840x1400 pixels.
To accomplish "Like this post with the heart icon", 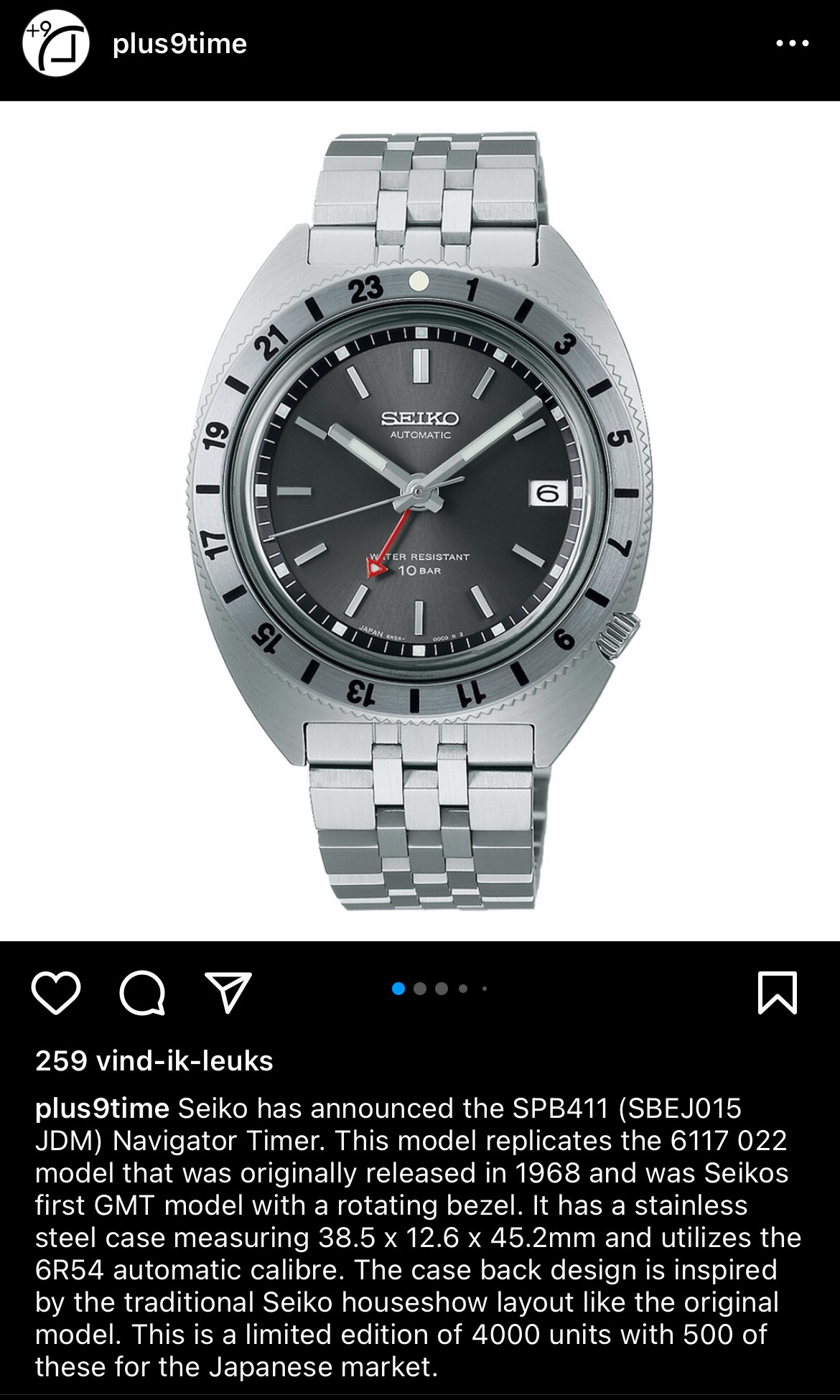I will [x=56, y=993].
